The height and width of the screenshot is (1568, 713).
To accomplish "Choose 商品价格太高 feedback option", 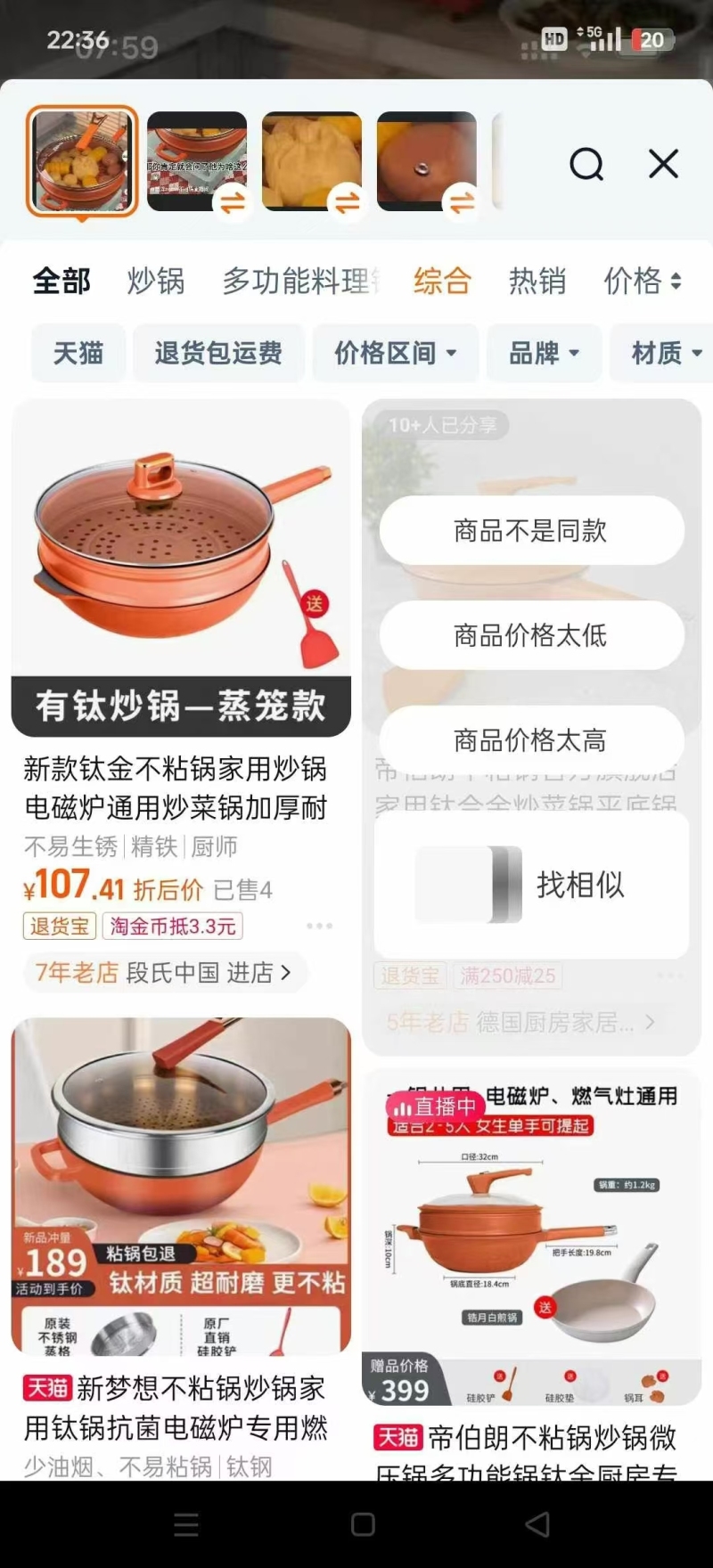I will [x=531, y=739].
